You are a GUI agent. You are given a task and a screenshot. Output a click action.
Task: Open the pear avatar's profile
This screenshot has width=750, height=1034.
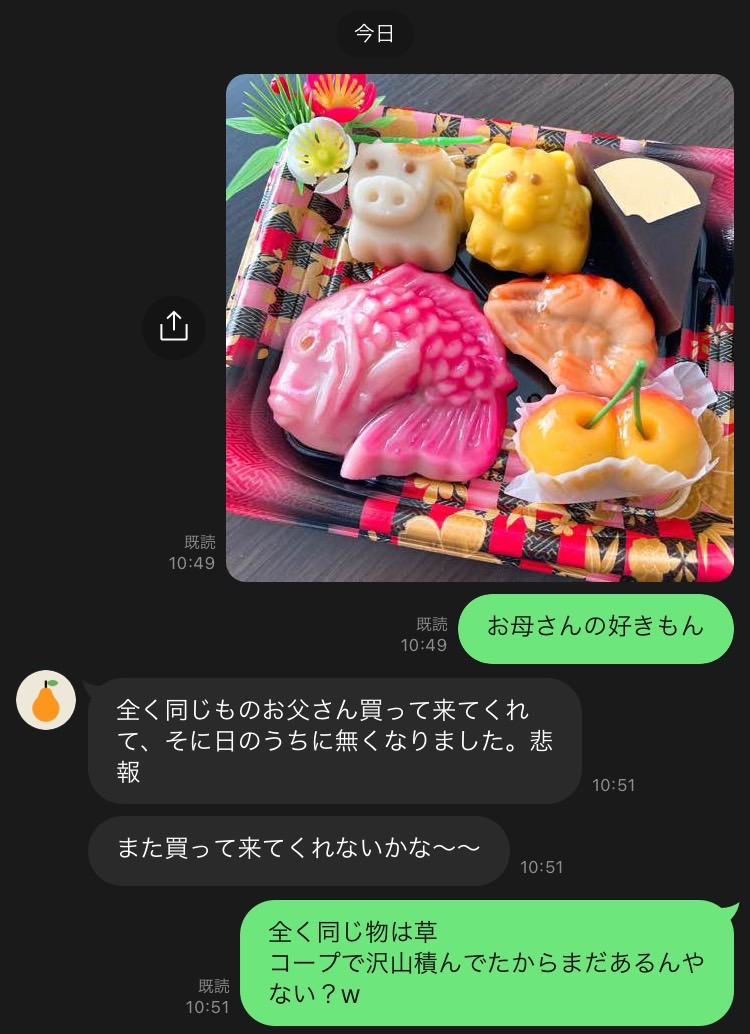point(46,700)
